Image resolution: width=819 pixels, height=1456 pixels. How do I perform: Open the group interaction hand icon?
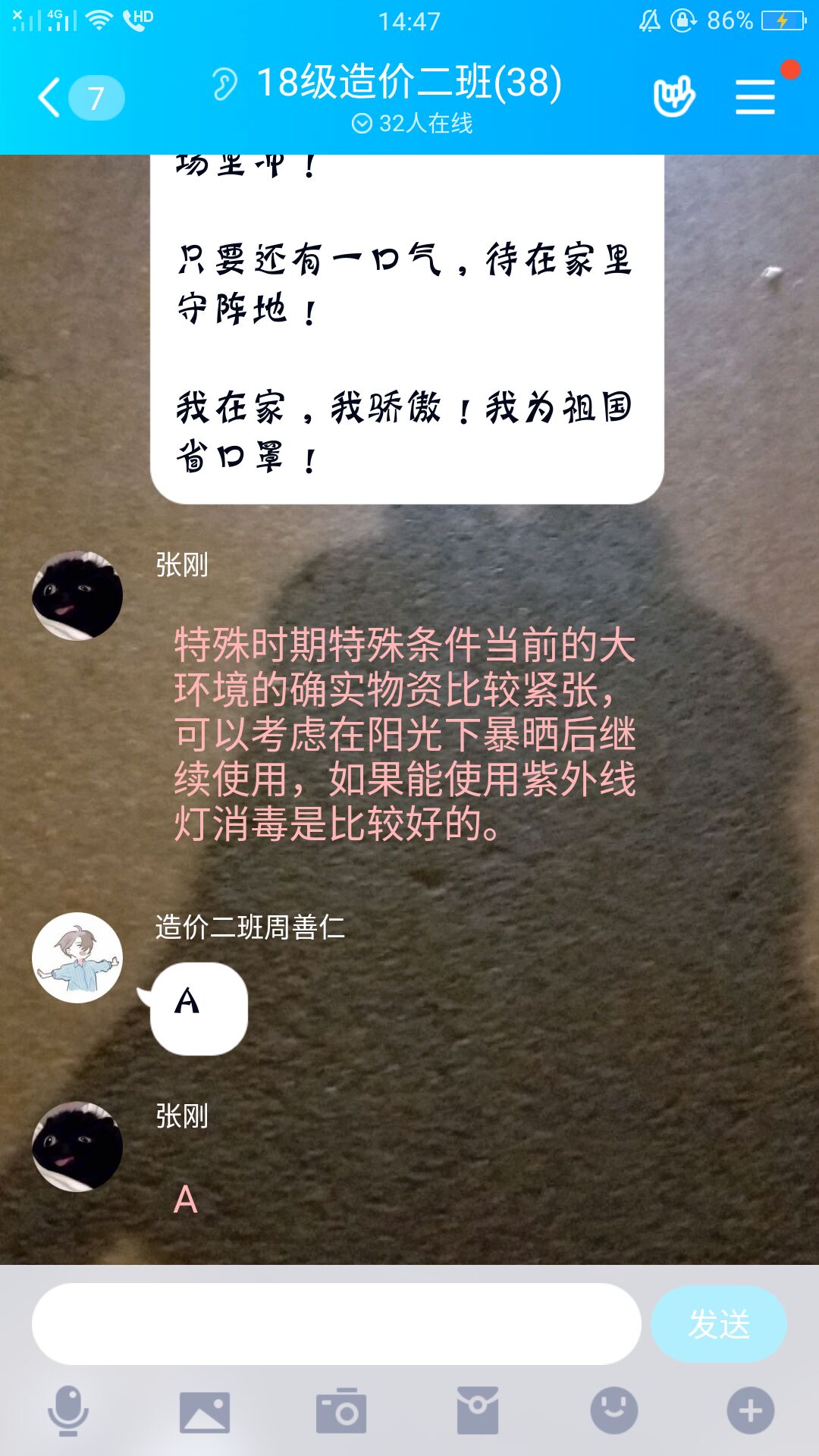coord(673,96)
